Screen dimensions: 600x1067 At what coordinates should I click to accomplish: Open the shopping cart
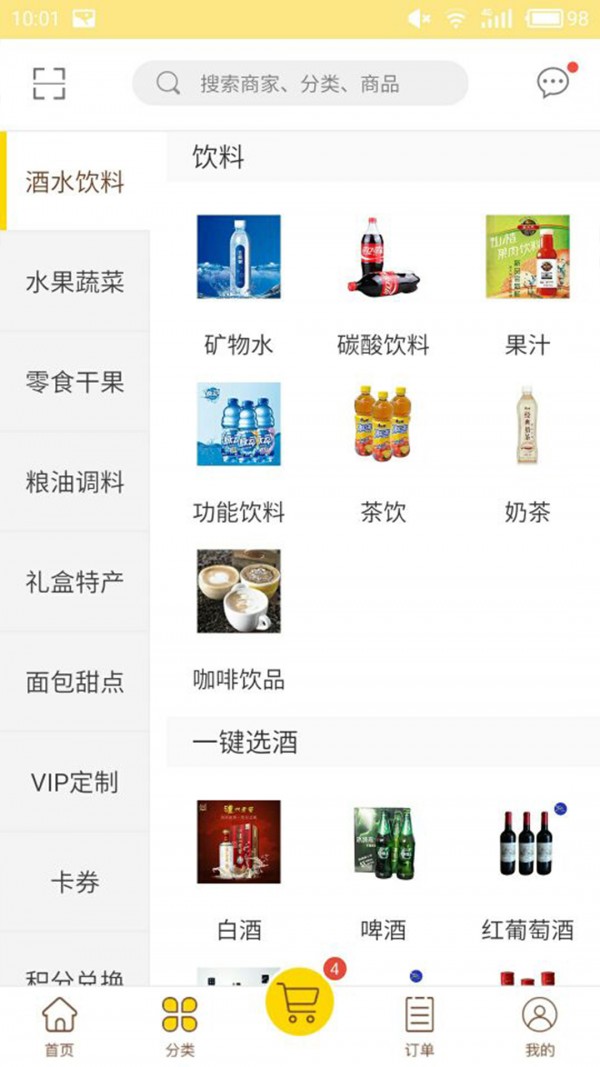[299, 1002]
